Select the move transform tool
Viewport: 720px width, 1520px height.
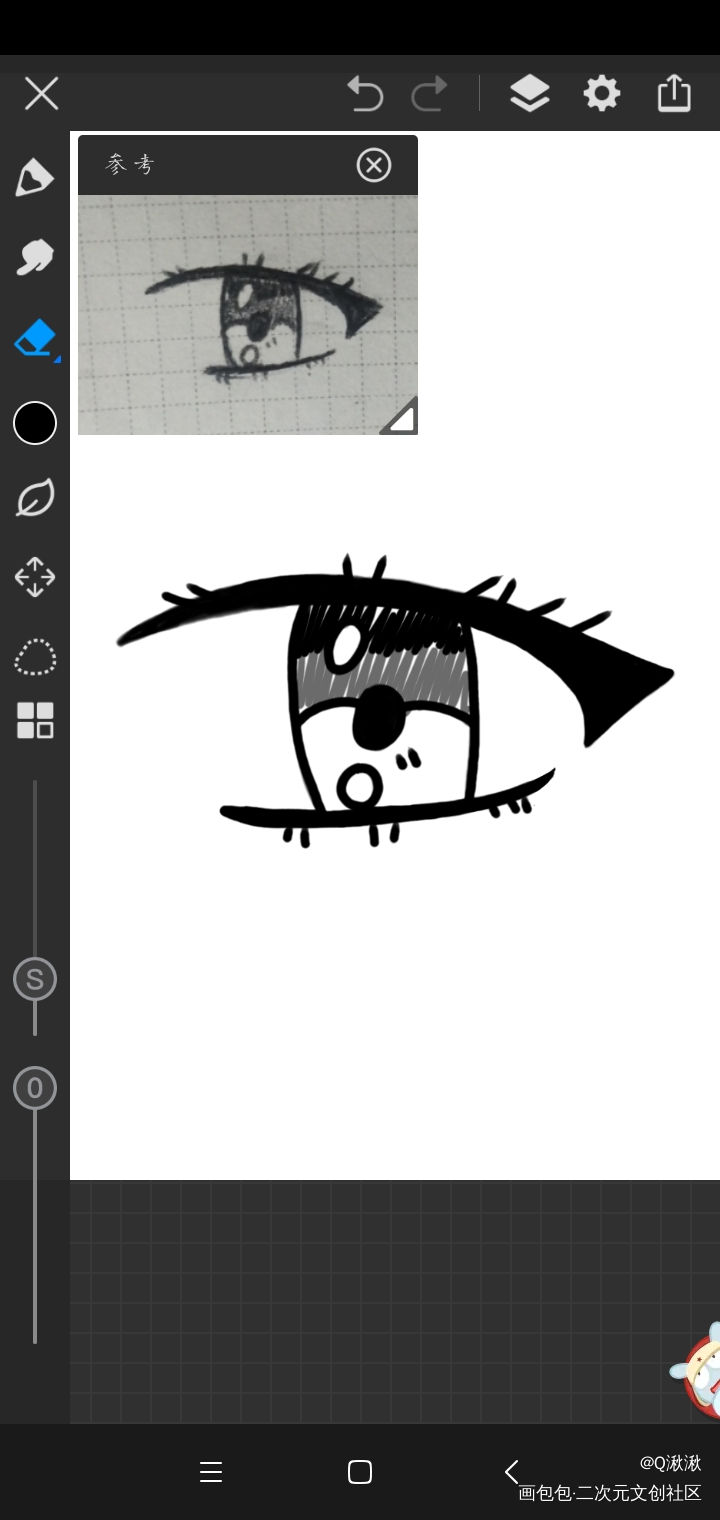35,577
